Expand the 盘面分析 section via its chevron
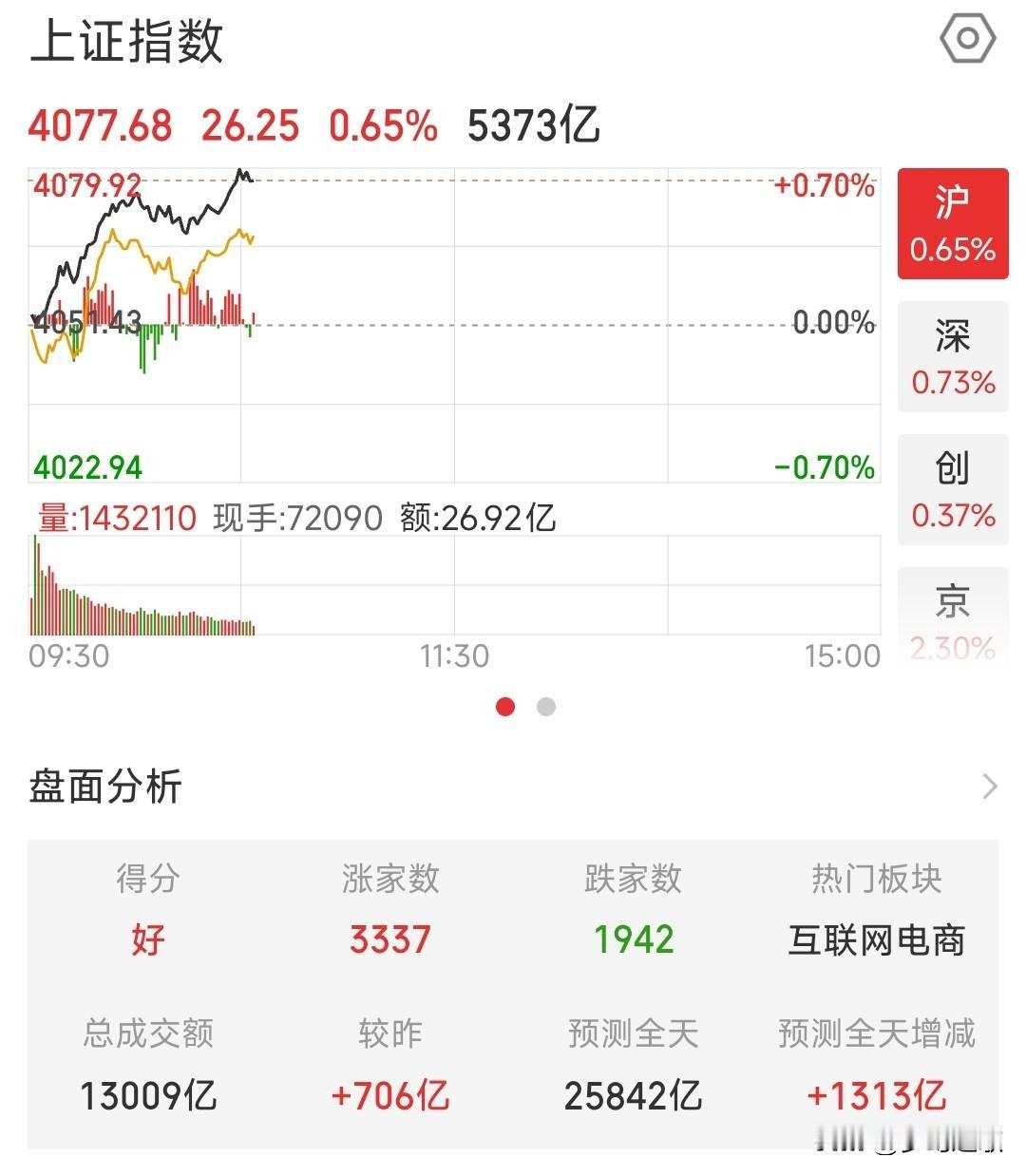This screenshot has height=1176, width=1026. (991, 787)
